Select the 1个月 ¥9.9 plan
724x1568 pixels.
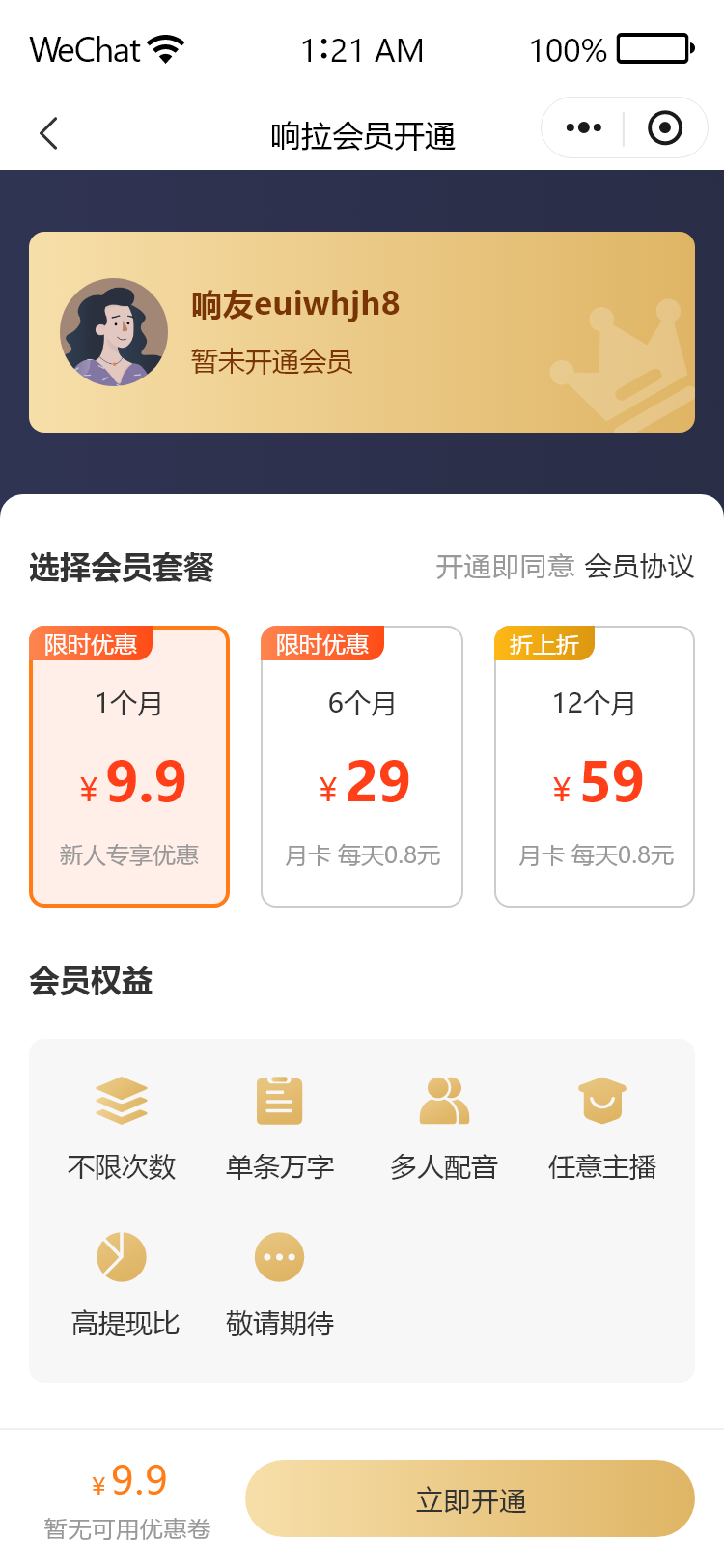pyautogui.click(x=129, y=767)
